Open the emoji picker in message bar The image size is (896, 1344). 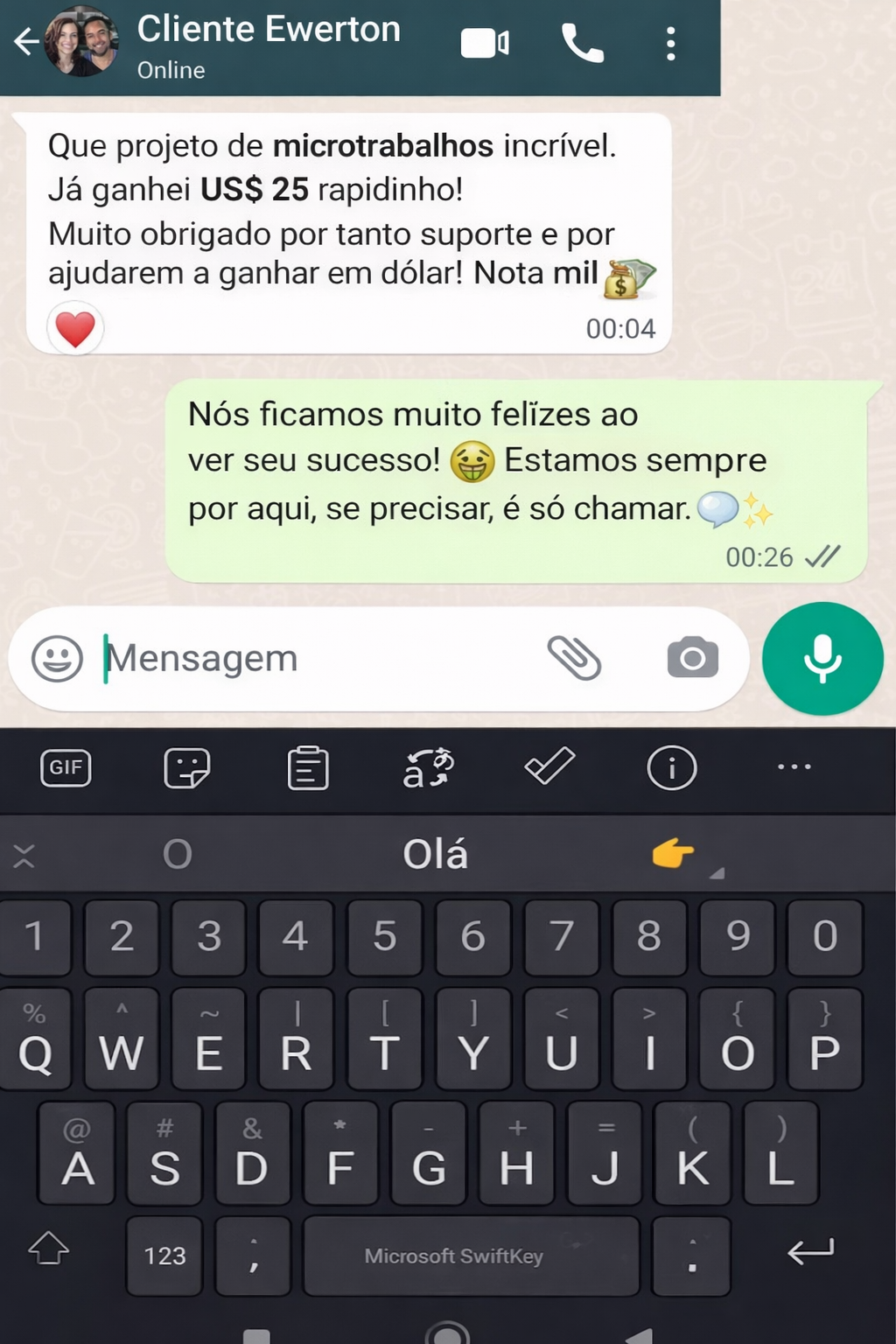[57, 658]
